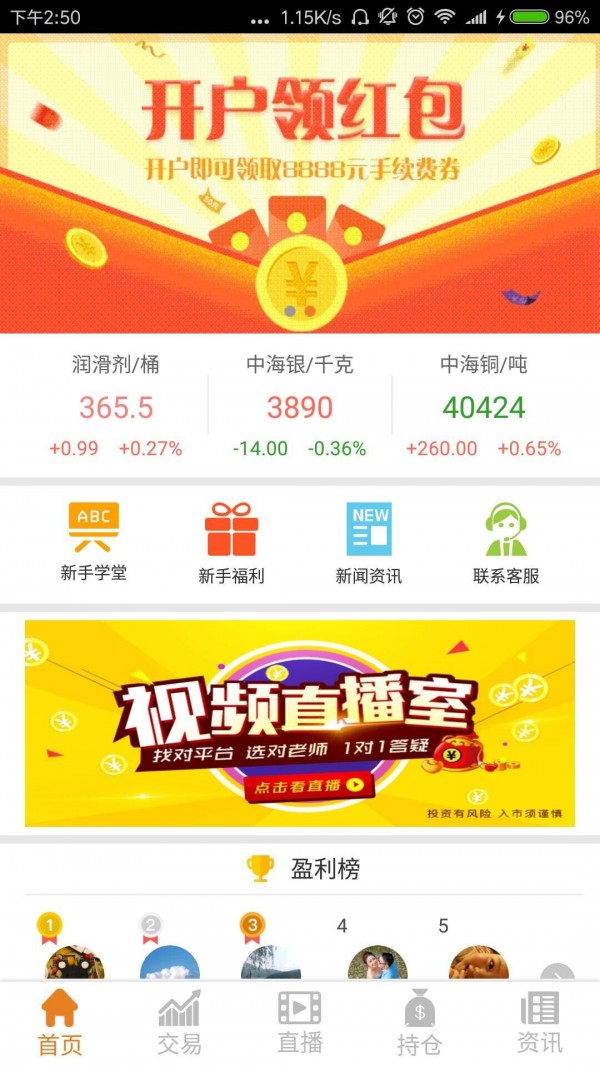Switch to the 资讯 tab
This screenshot has height=1067, width=600.
(x=540, y=1023)
